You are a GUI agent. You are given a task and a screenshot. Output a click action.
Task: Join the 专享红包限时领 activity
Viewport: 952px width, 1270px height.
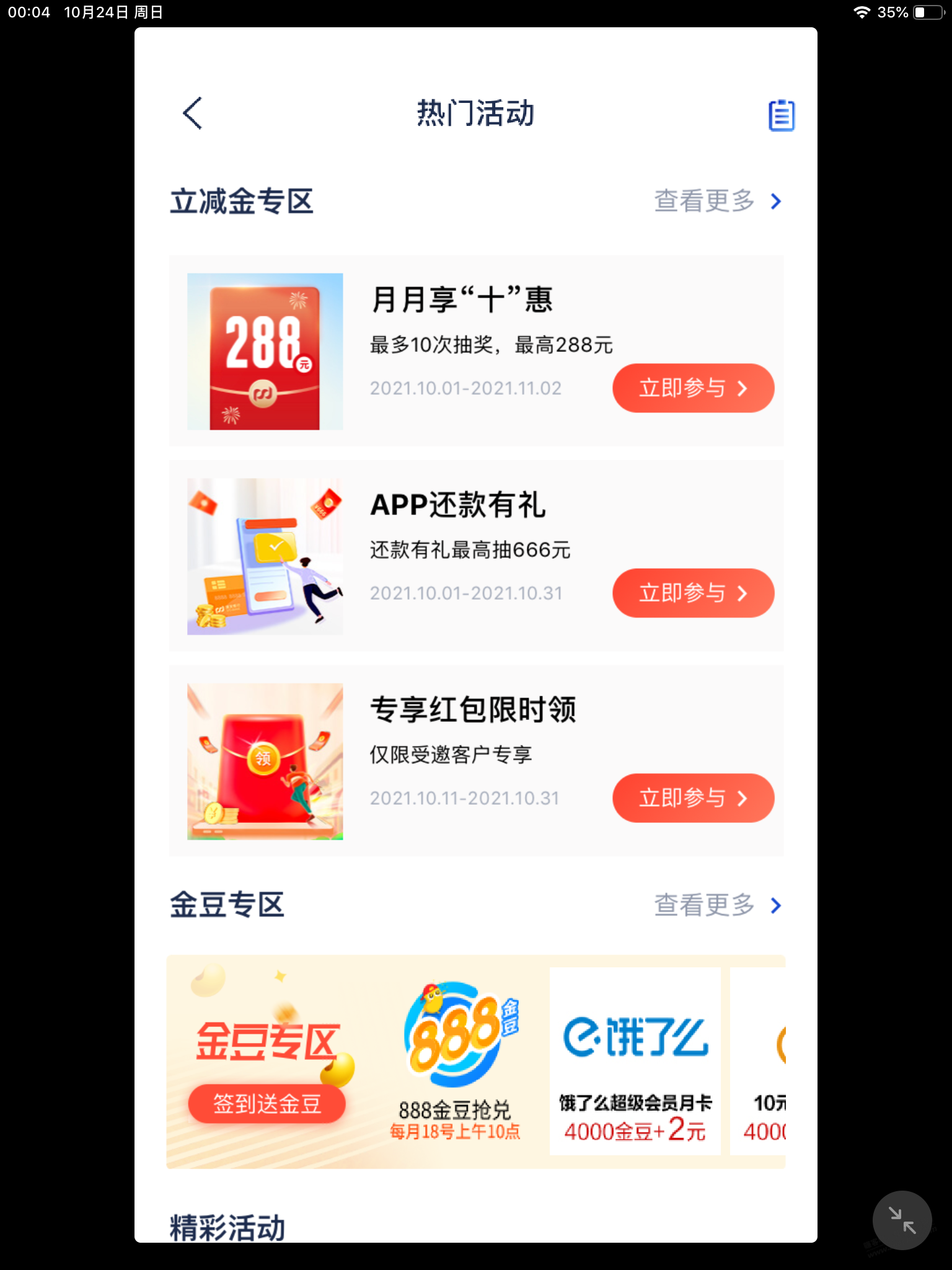[x=693, y=798]
